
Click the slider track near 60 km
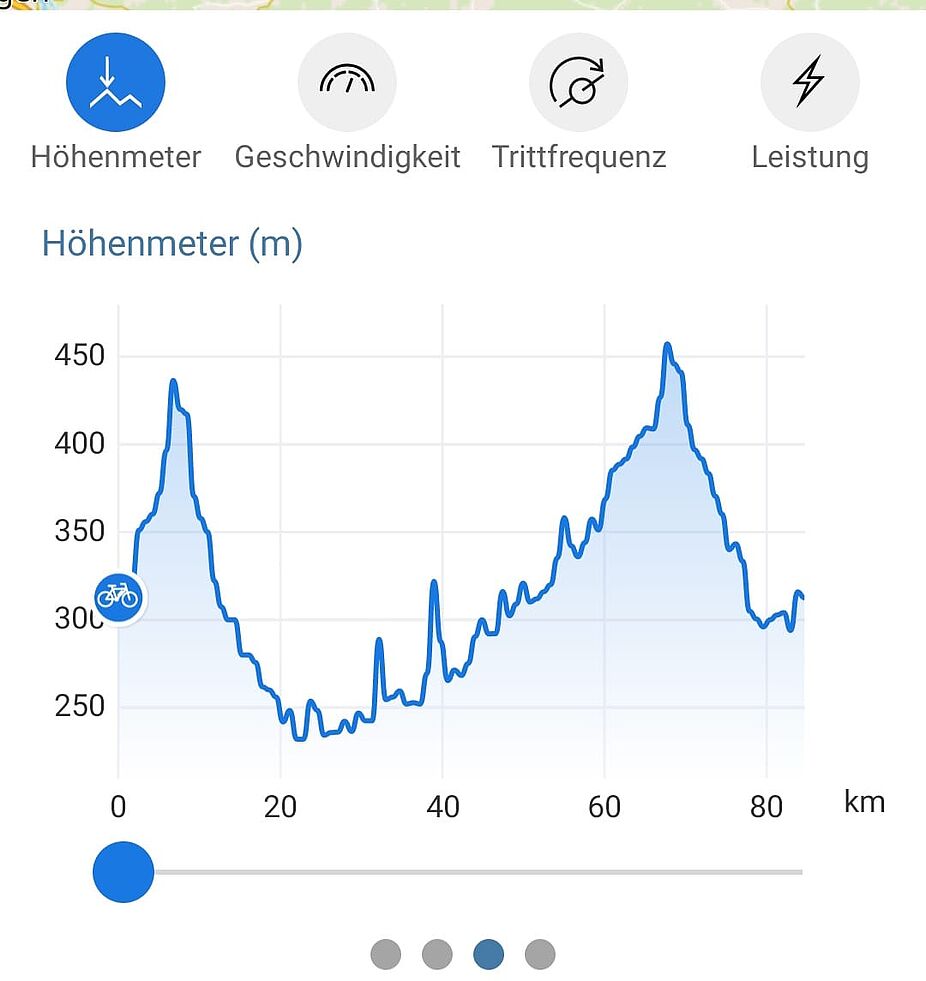[605, 871]
